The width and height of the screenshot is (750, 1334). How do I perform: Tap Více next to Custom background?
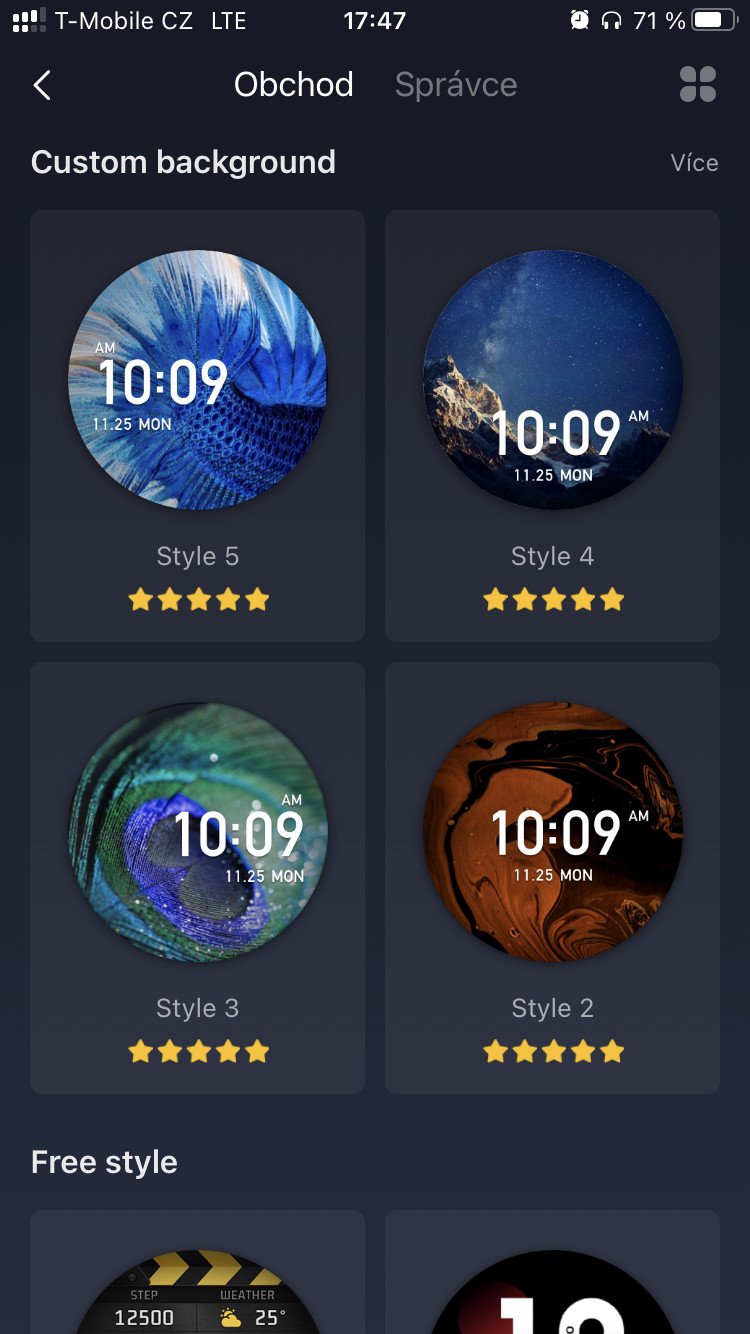[694, 163]
